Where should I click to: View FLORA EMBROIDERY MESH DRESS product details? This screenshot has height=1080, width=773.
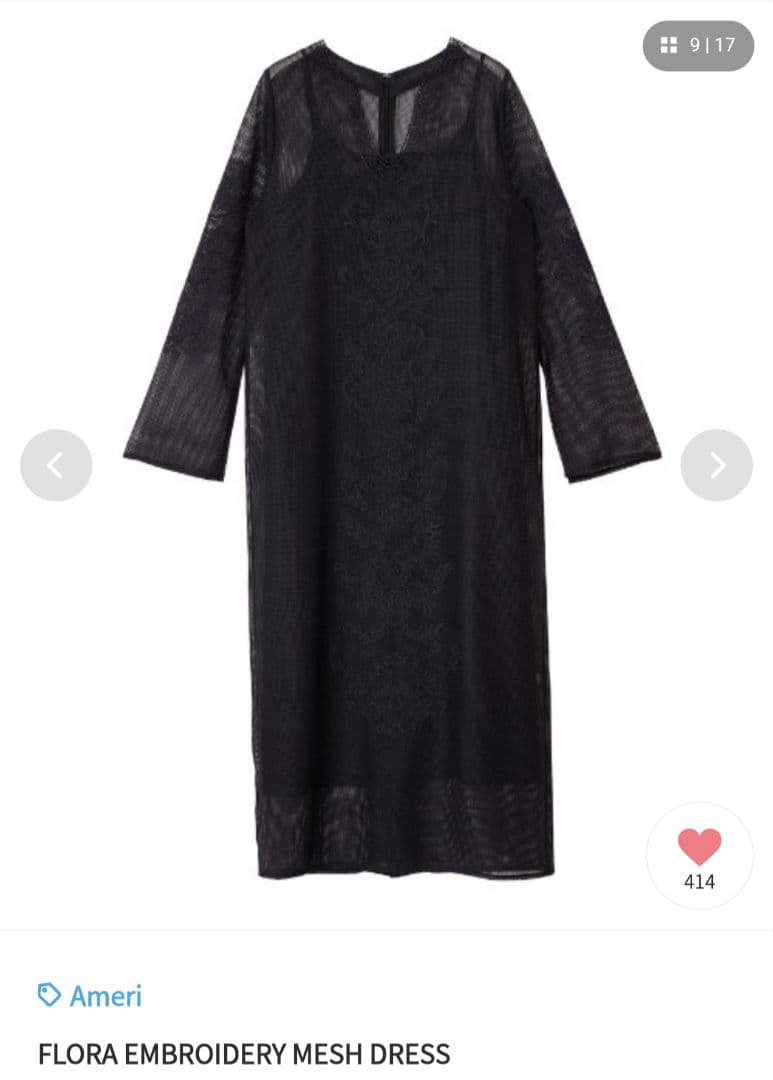tap(243, 1053)
